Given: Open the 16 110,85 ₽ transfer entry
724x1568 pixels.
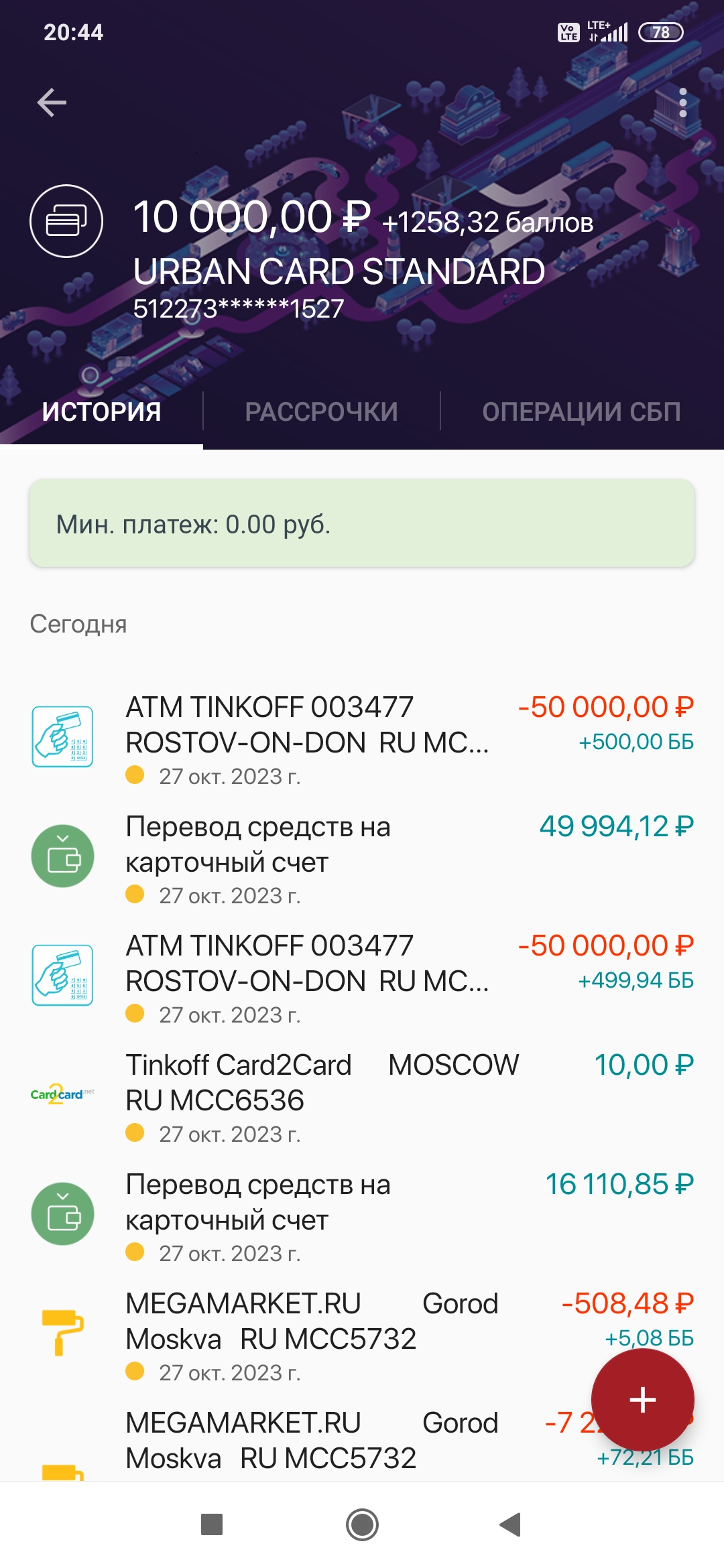Looking at the screenshot, I should [x=362, y=1216].
